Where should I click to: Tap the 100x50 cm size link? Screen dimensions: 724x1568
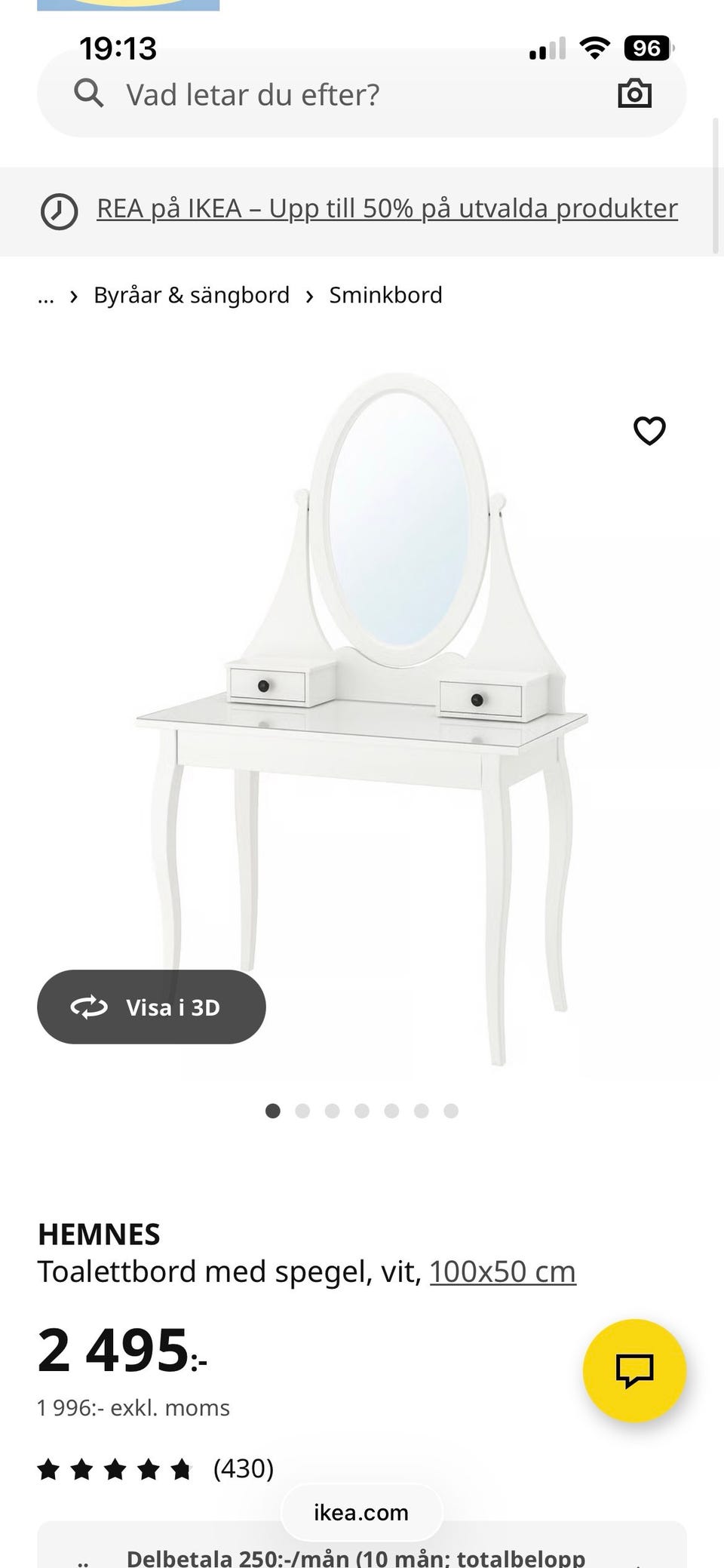(502, 1271)
